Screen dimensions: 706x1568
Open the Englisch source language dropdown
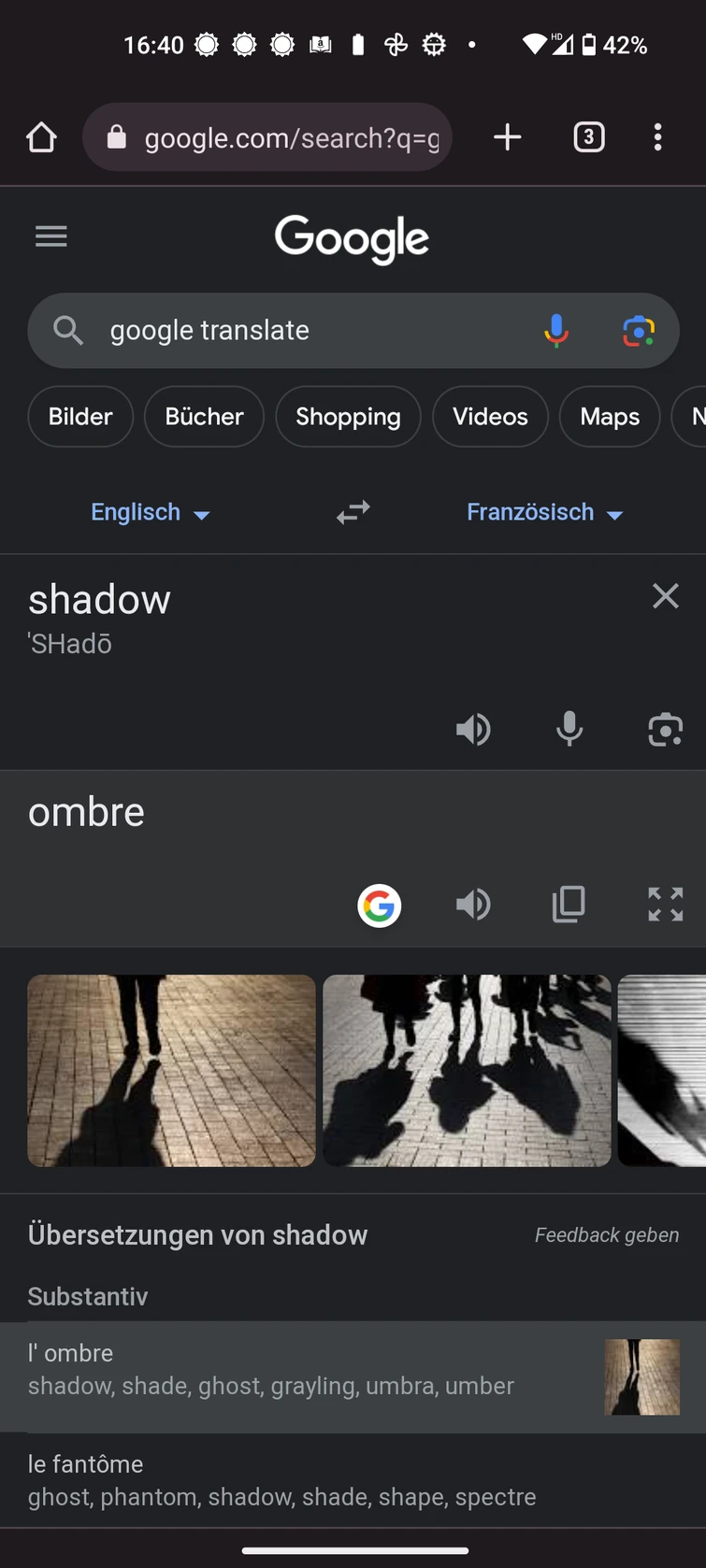tap(150, 513)
